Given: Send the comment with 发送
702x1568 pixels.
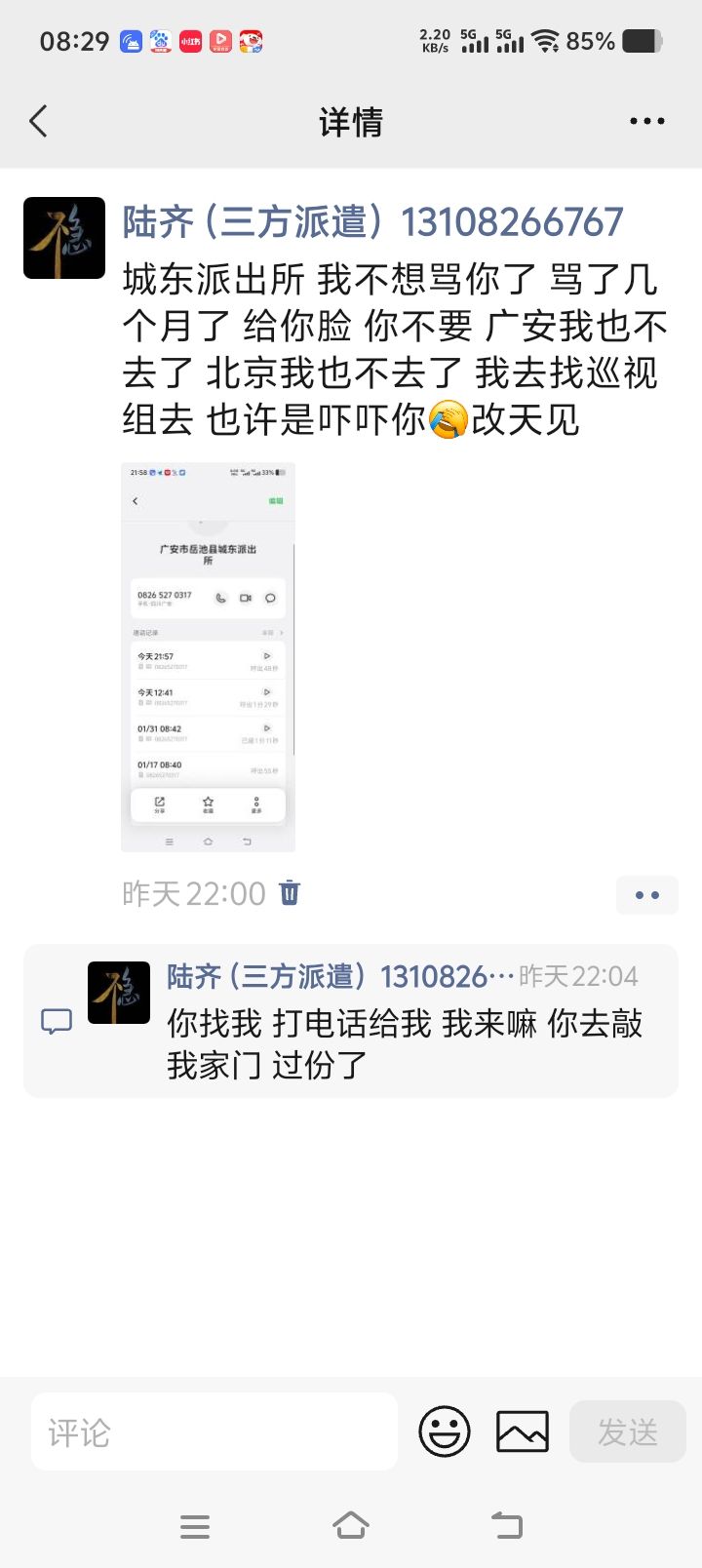Looking at the screenshot, I should click(627, 1431).
